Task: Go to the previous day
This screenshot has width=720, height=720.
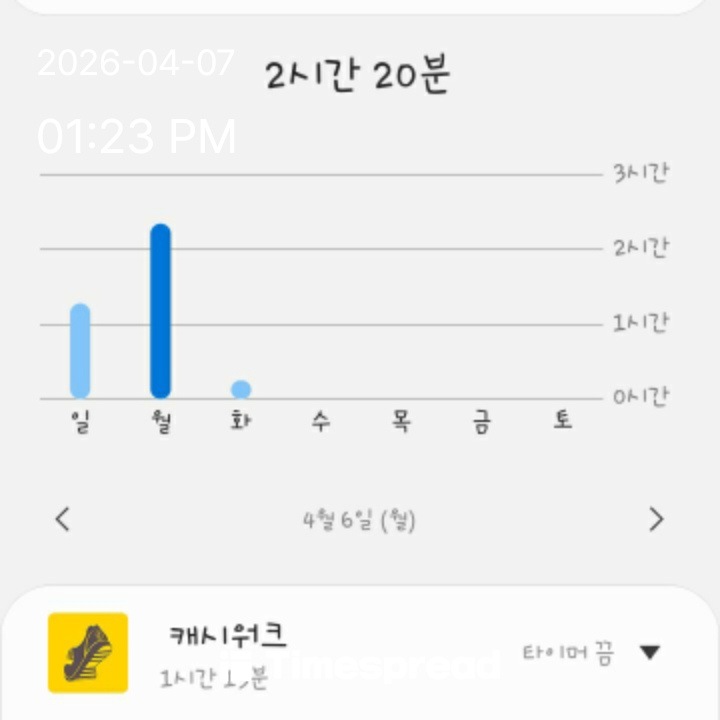Action: (x=63, y=519)
